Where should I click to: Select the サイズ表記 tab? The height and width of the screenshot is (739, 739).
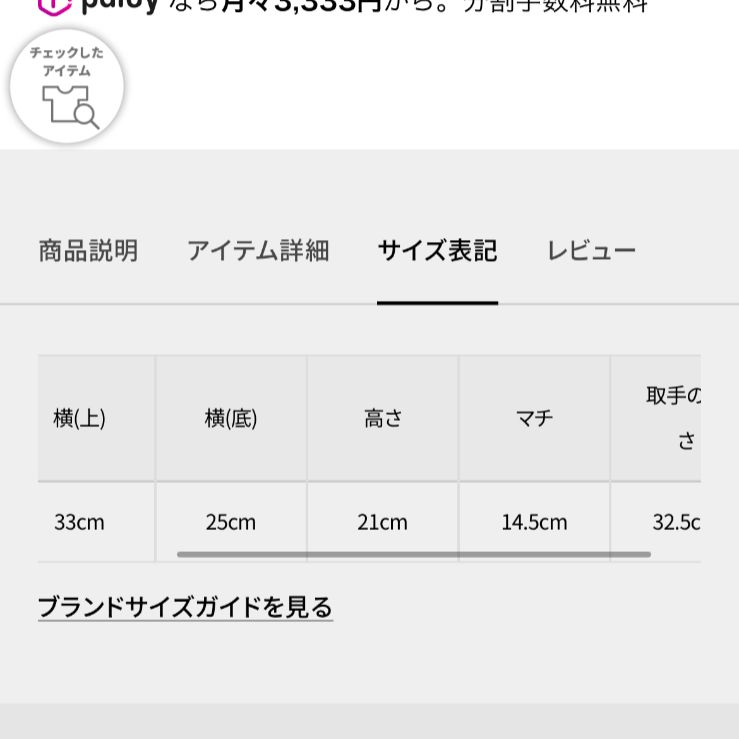tap(437, 250)
